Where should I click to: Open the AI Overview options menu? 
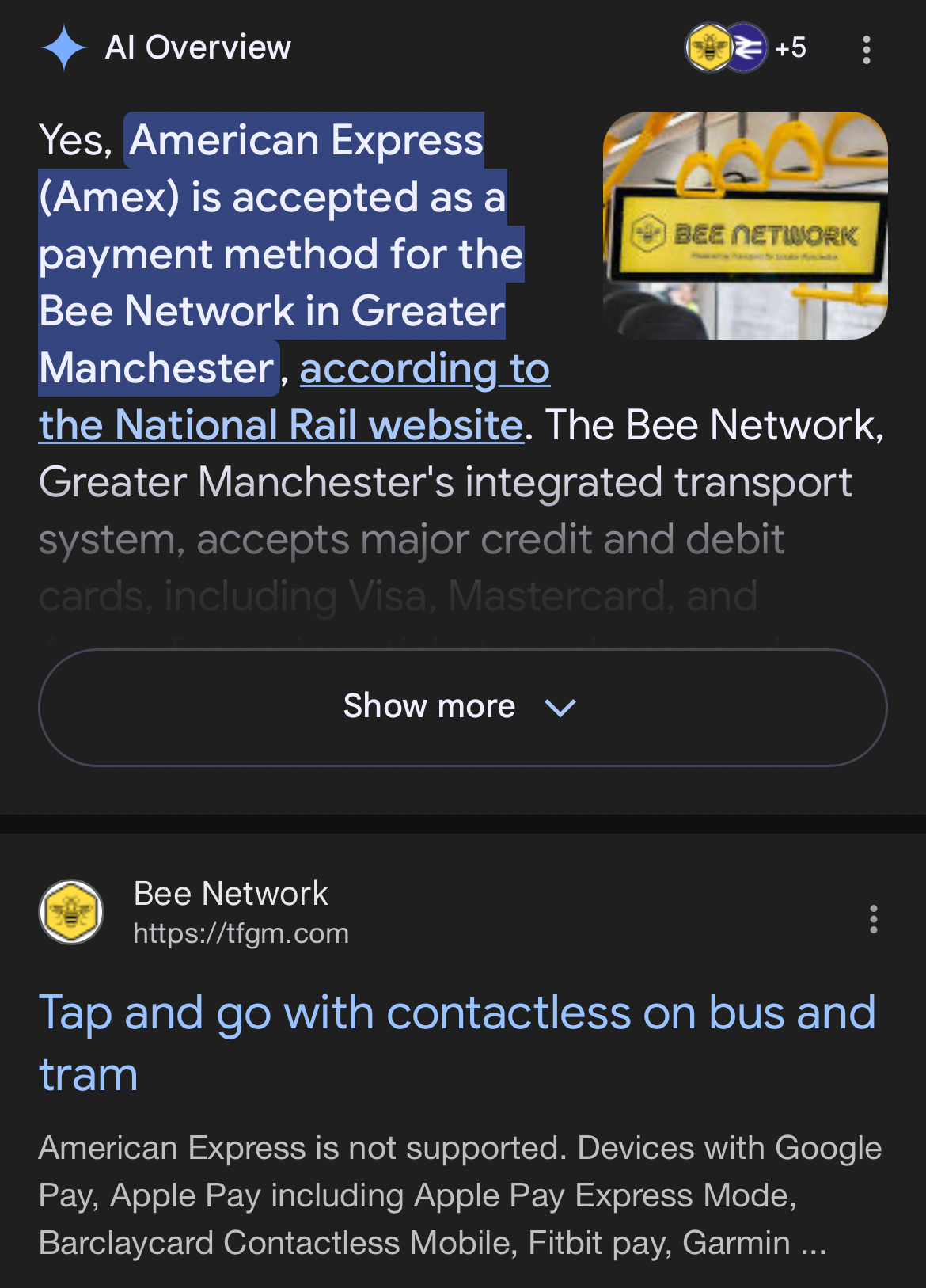pyautogui.click(x=867, y=49)
